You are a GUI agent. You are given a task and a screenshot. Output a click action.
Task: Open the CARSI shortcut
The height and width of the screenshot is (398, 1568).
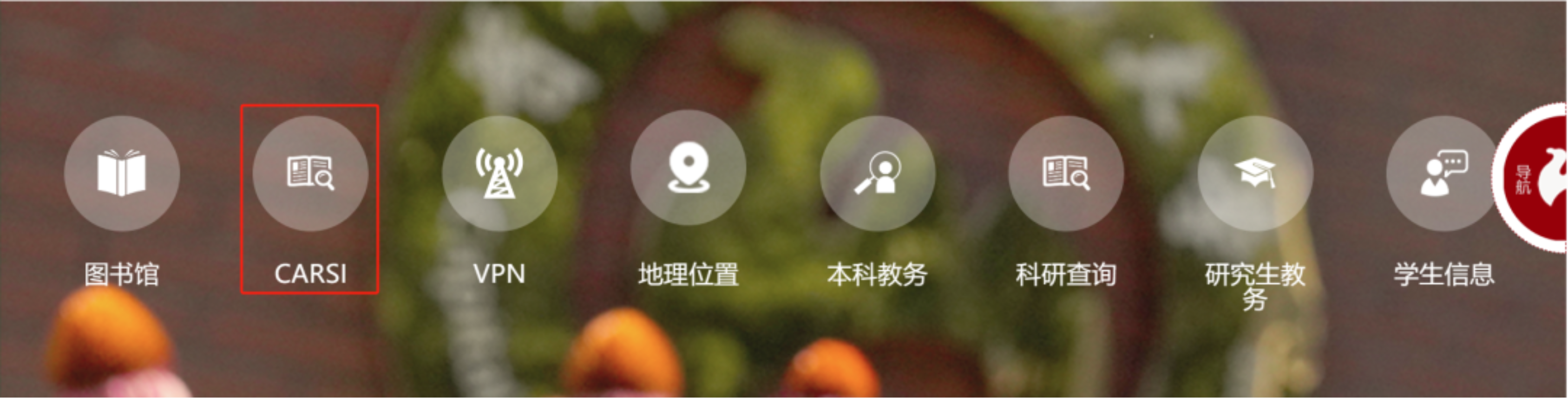tap(310, 173)
